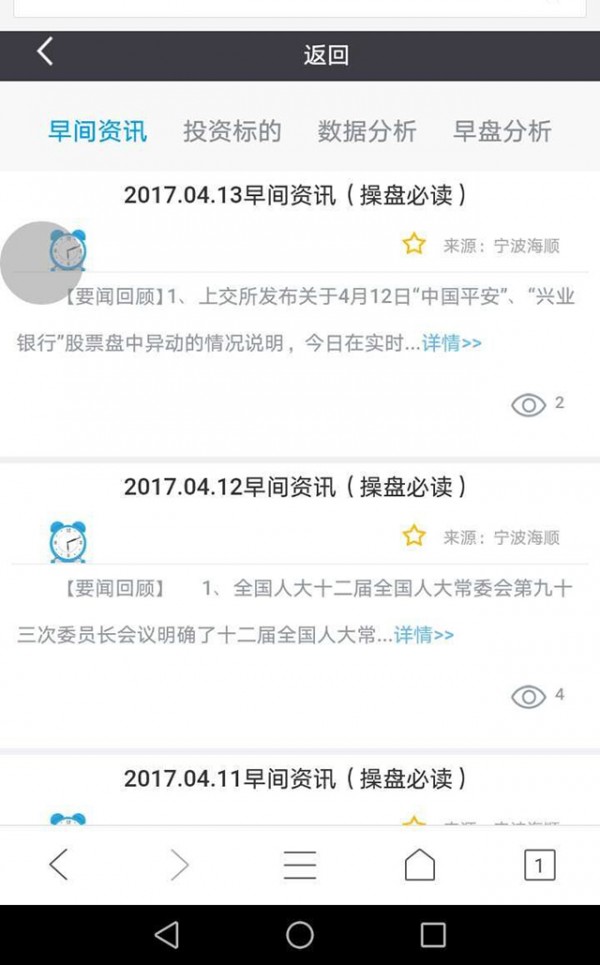Go to the browser home page
Image resolution: width=600 pixels, height=965 pixels.
[x=419, y=864]
